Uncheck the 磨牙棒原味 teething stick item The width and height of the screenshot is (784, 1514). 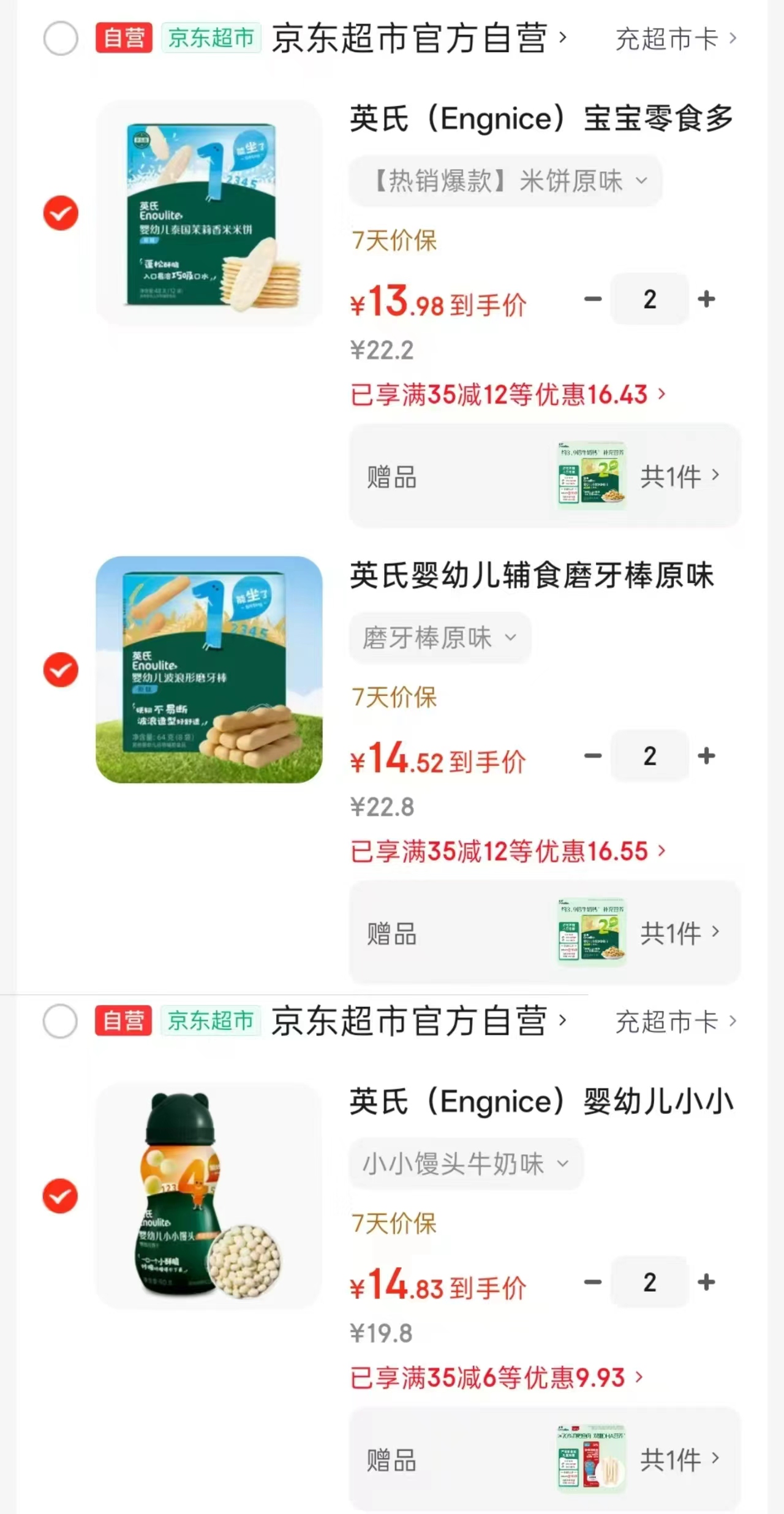point(61,670)
